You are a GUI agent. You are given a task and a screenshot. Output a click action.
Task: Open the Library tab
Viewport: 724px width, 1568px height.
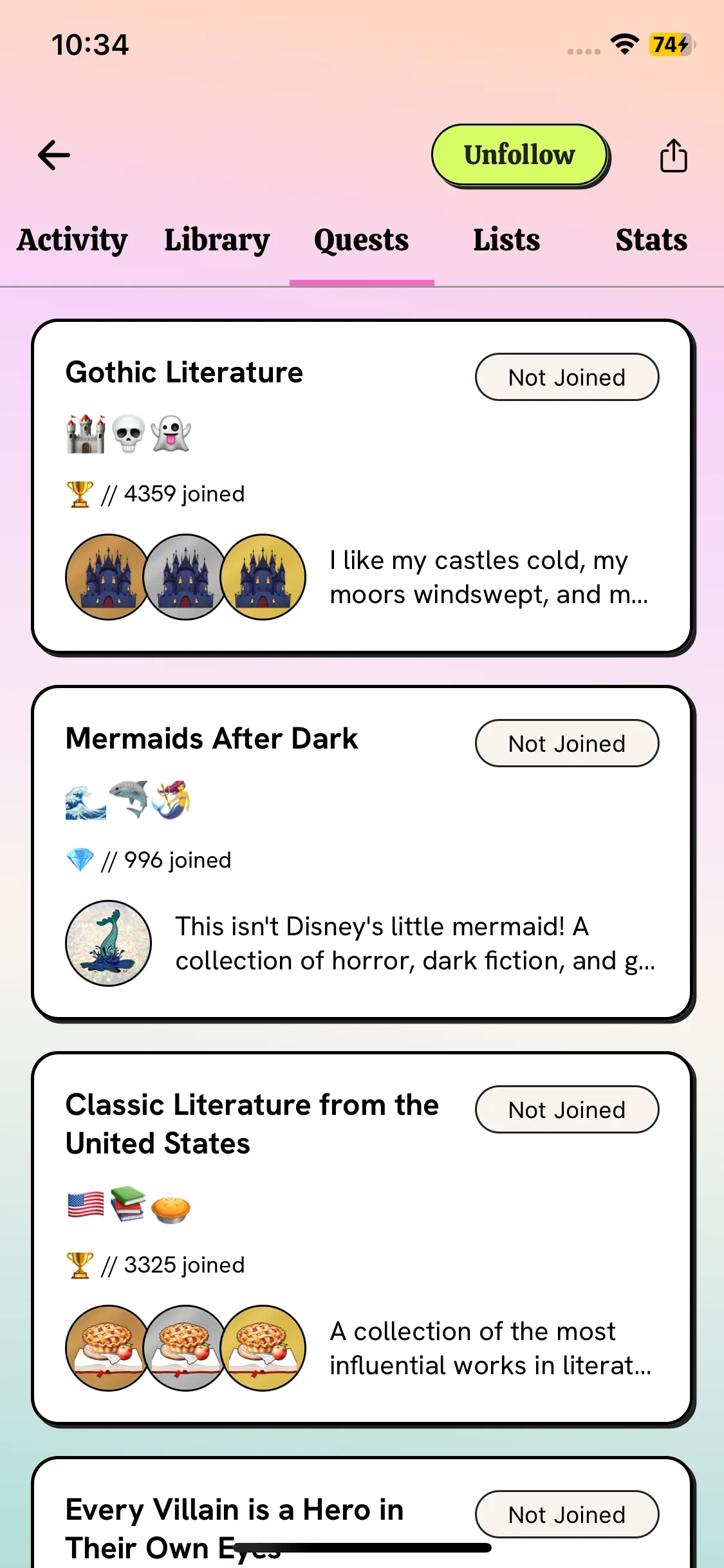pos(217,240)
